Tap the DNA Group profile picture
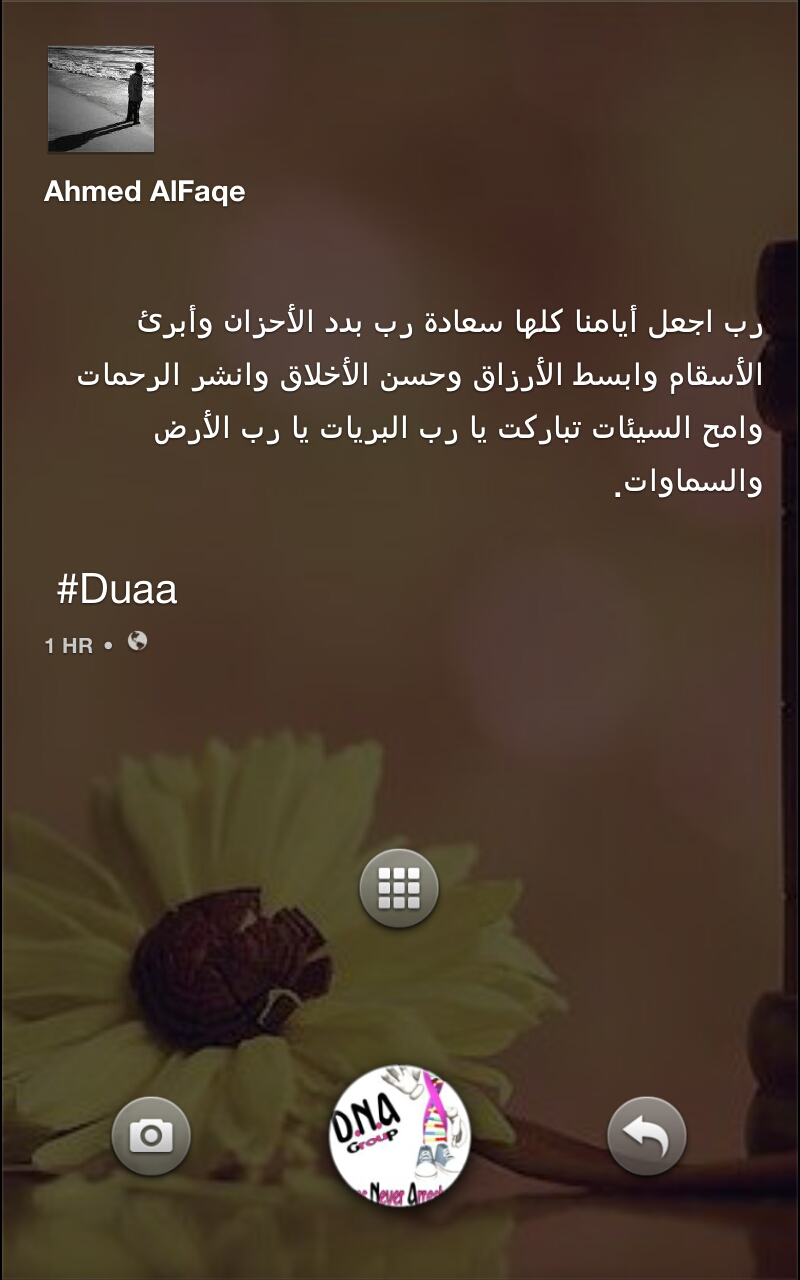Screen dimensions: 800x1280 point(400,1135)
